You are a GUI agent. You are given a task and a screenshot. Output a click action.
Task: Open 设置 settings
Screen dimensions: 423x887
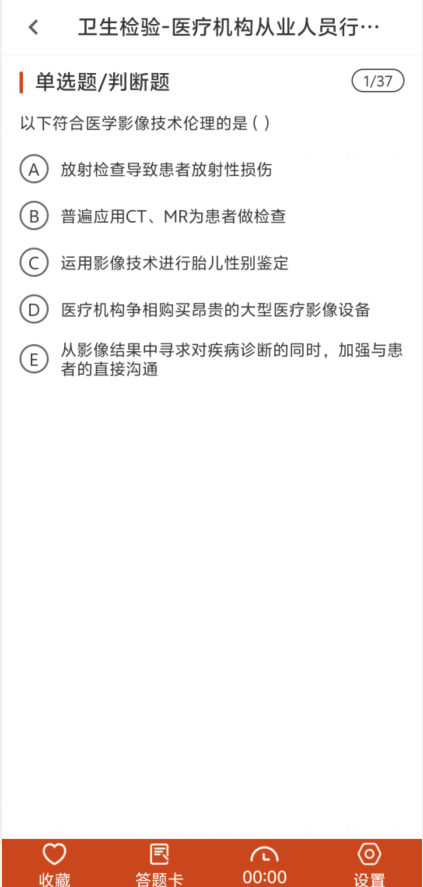369,864
